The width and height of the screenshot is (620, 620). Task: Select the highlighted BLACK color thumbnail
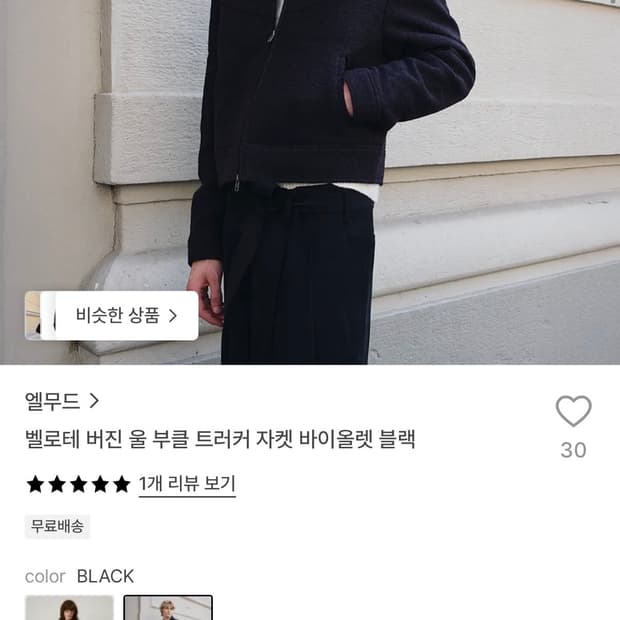[168, 607]
